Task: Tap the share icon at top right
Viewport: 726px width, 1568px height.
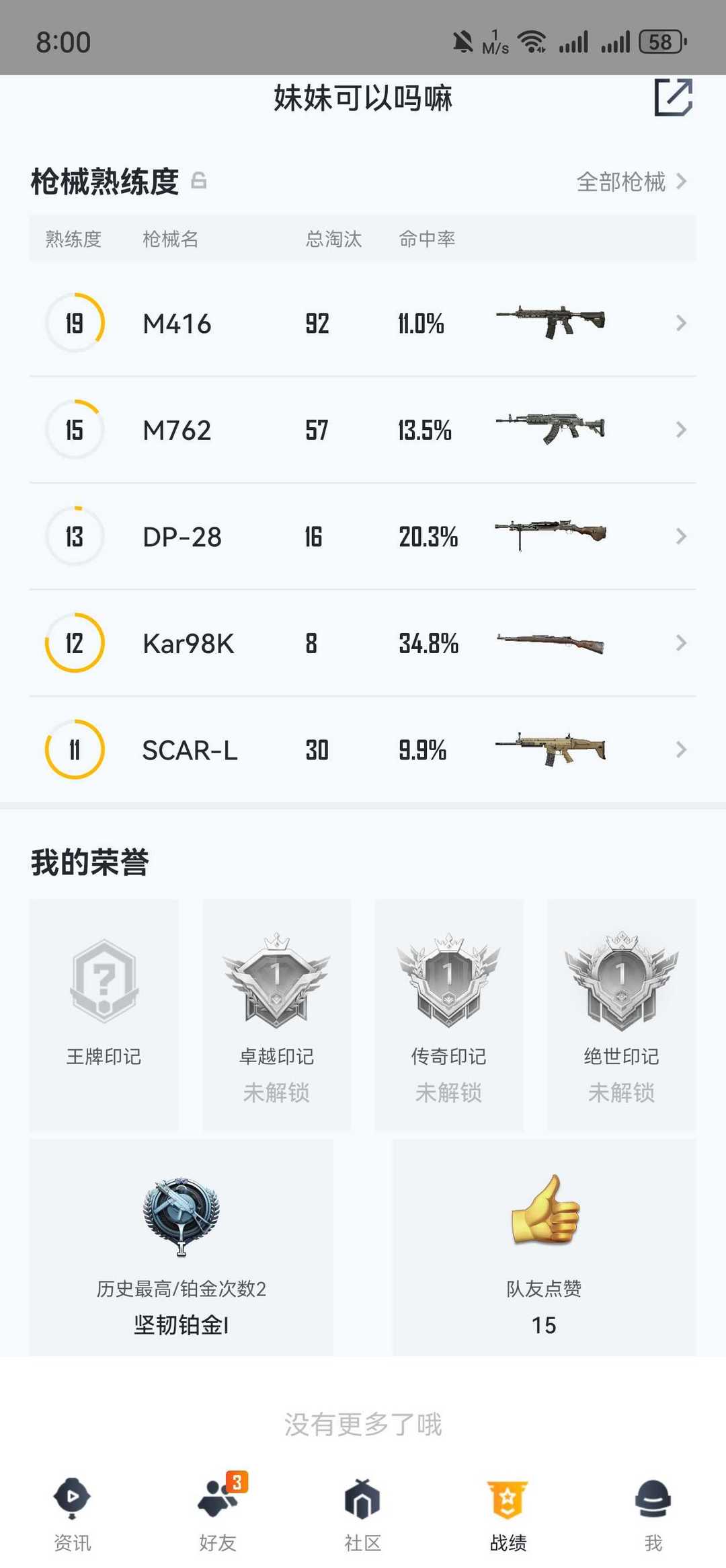Action: [x=674, y=98]
